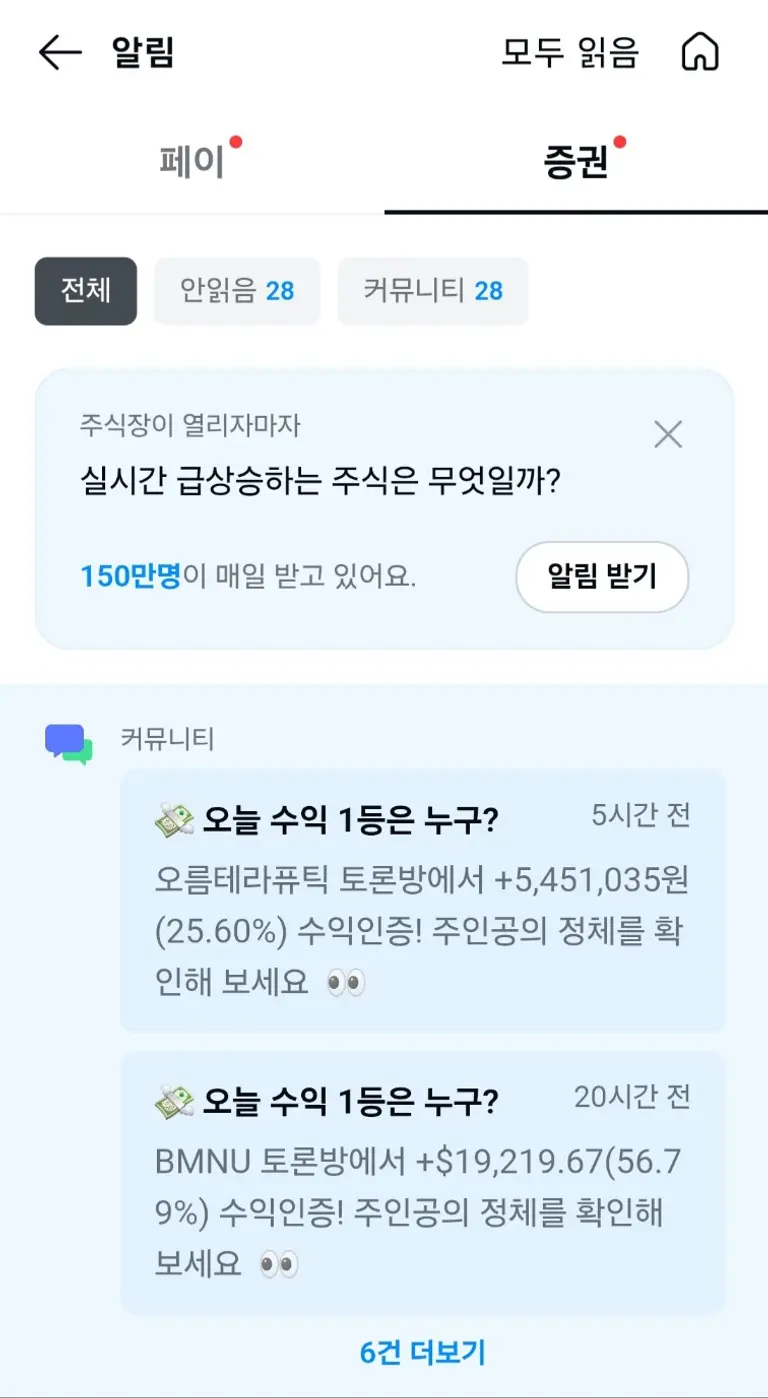Image resolution: width=768 pixels, height=1398 pixels.
Task: Select the 전체 filter chip
Action: click(x=85, y=290)
